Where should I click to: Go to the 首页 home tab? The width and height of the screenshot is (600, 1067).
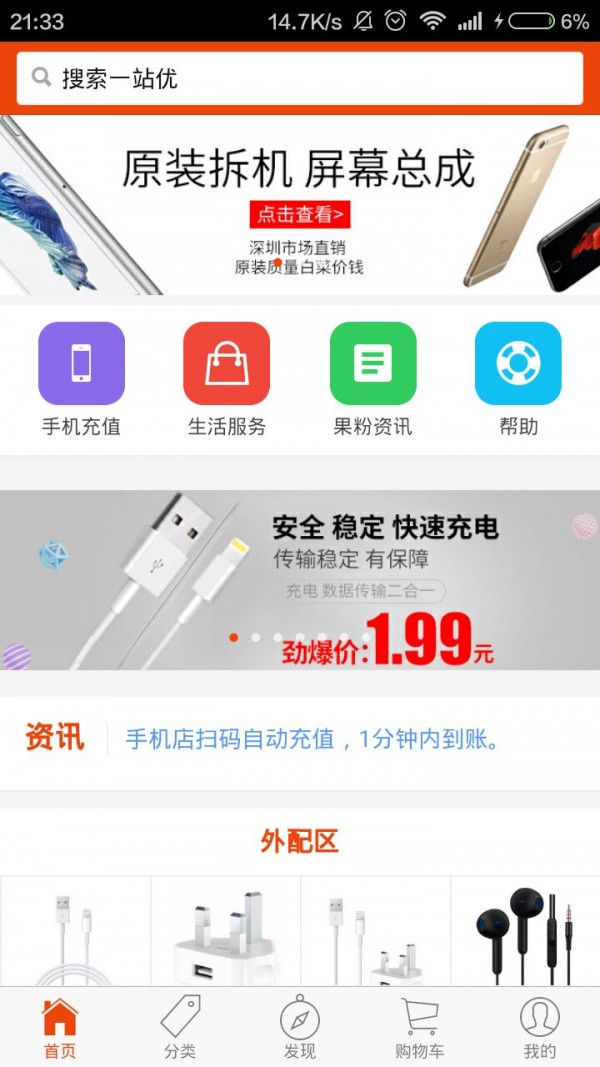(x=60, y=1028)
